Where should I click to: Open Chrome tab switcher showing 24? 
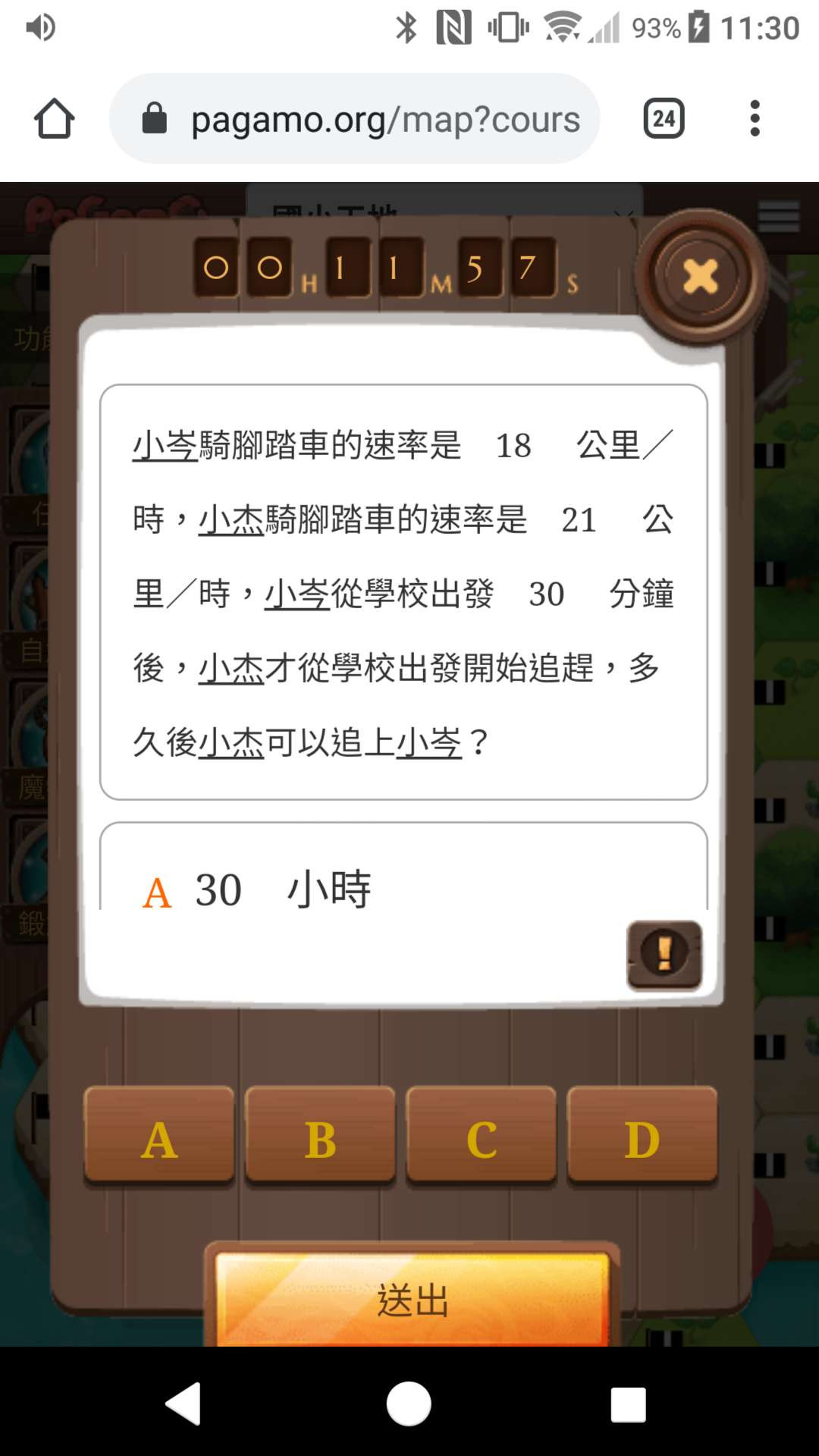664,119
